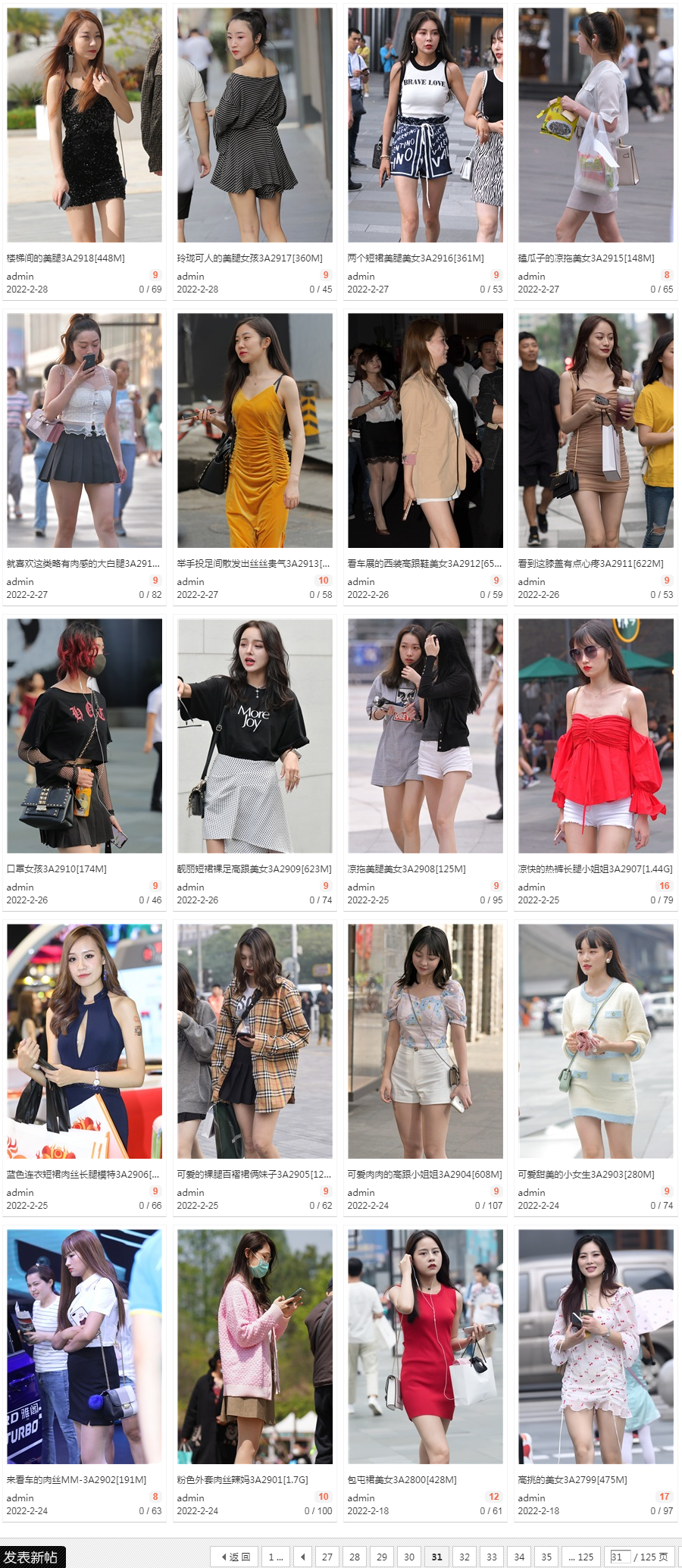Go to page 30
Image resolution: width=682 pixels, height=1568 pixels.
coord(409,1557)
